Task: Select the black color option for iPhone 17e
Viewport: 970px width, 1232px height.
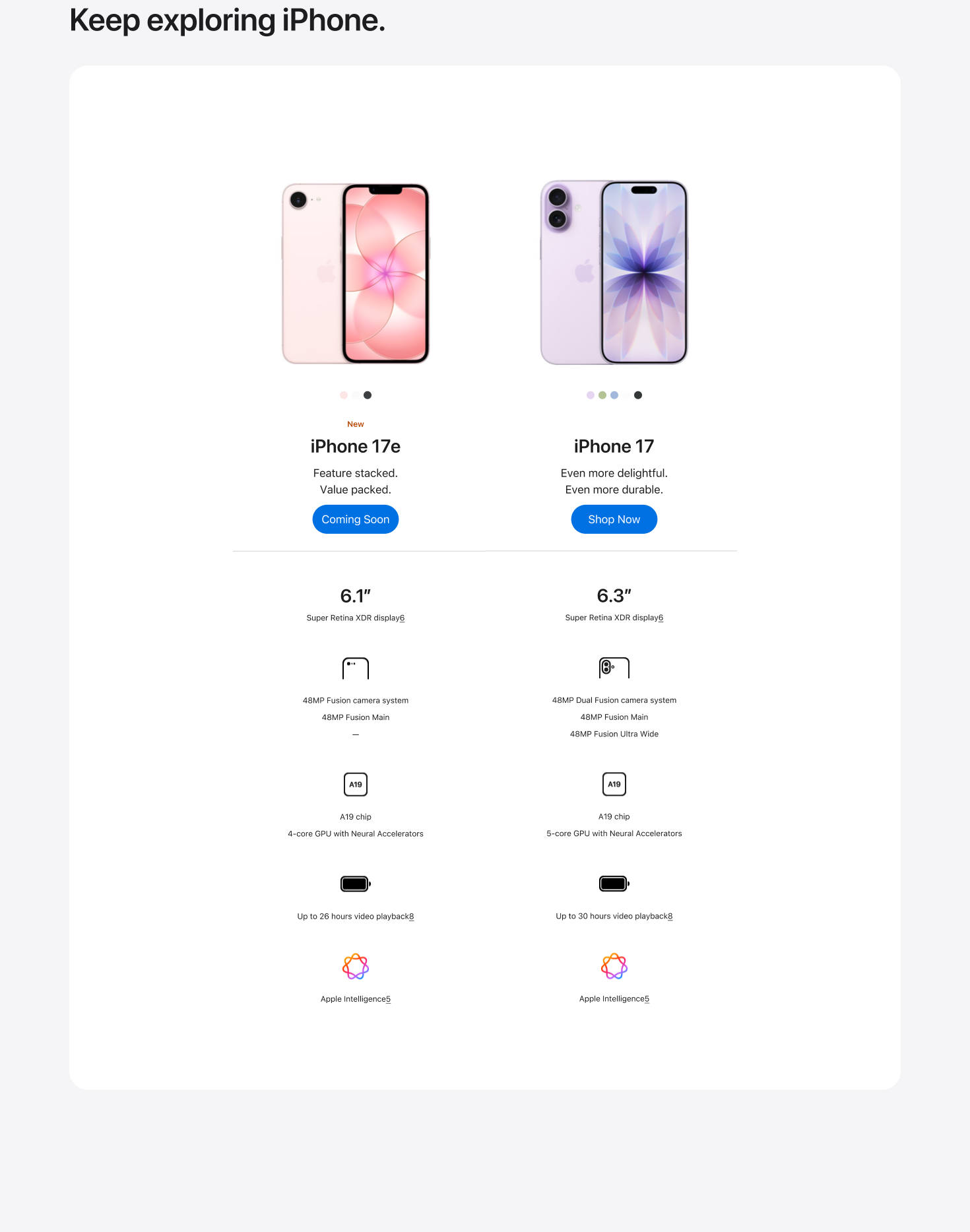Action: [368, 395]
